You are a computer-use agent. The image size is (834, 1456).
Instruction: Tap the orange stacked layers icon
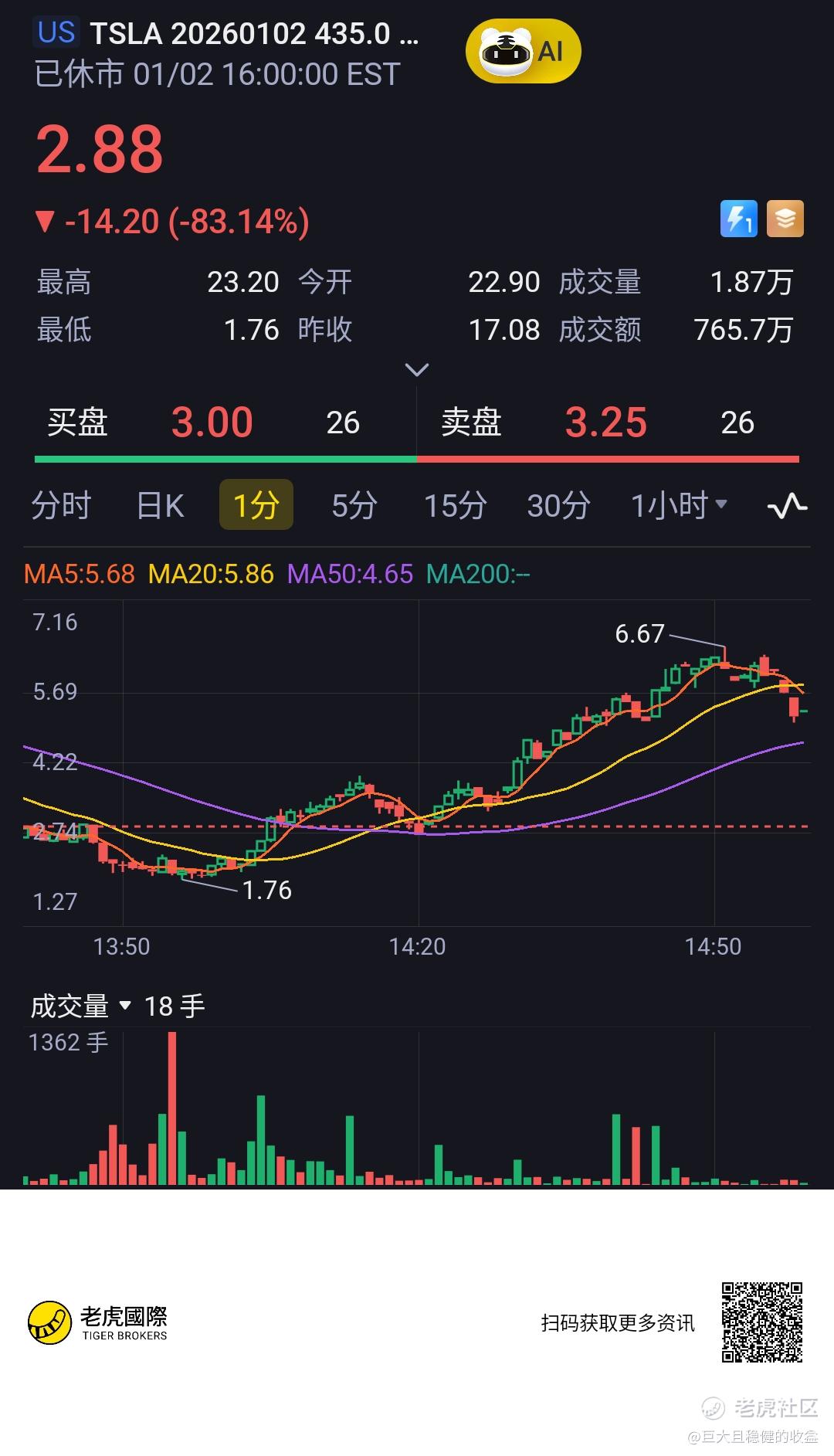pos(785,219)
